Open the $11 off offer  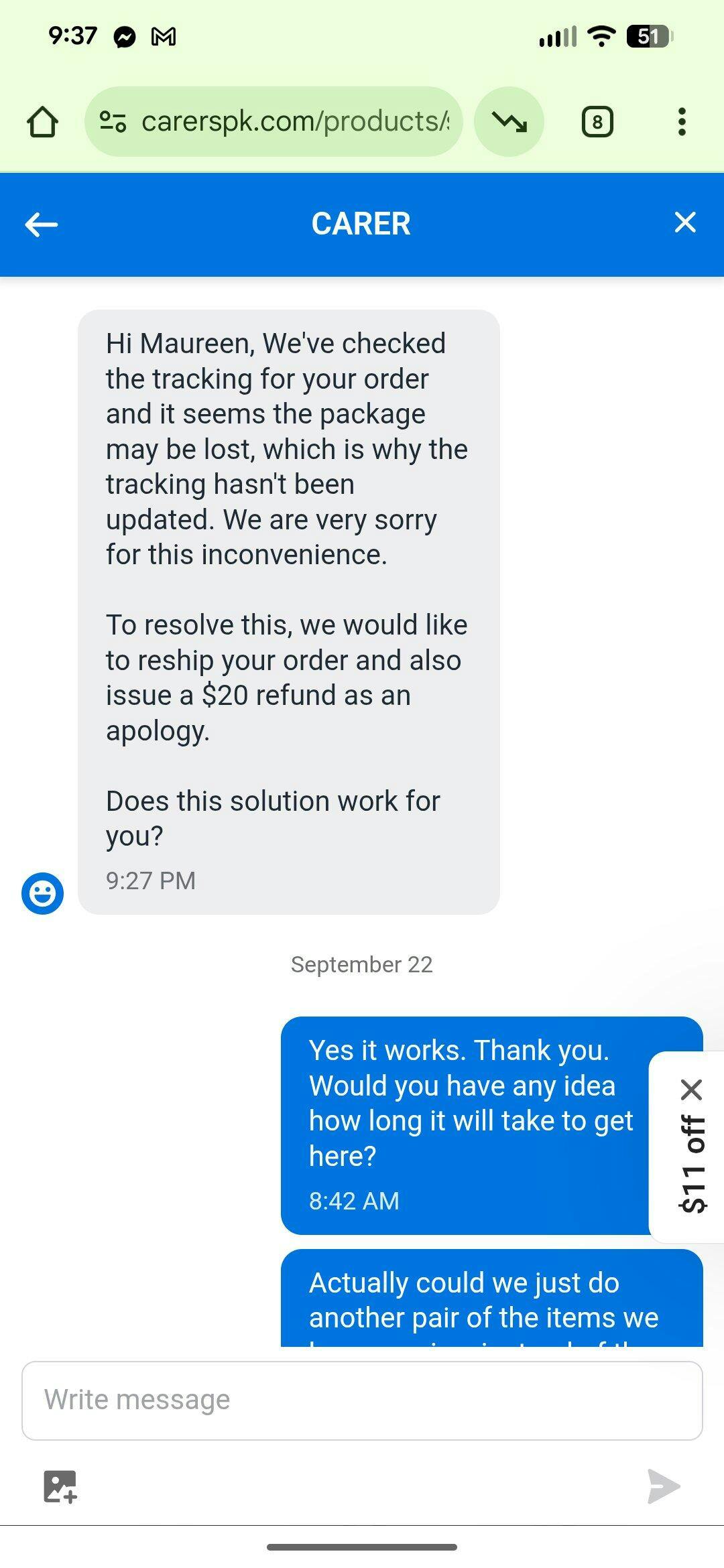pos(692,1166)
